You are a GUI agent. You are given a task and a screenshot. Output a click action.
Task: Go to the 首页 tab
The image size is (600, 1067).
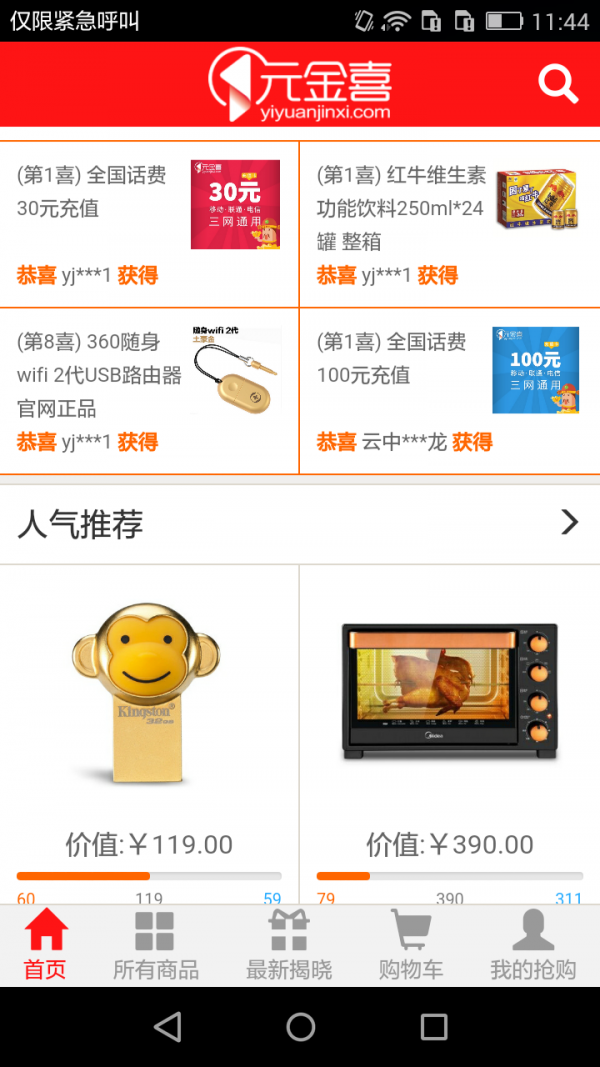click(x=46, y=946)
